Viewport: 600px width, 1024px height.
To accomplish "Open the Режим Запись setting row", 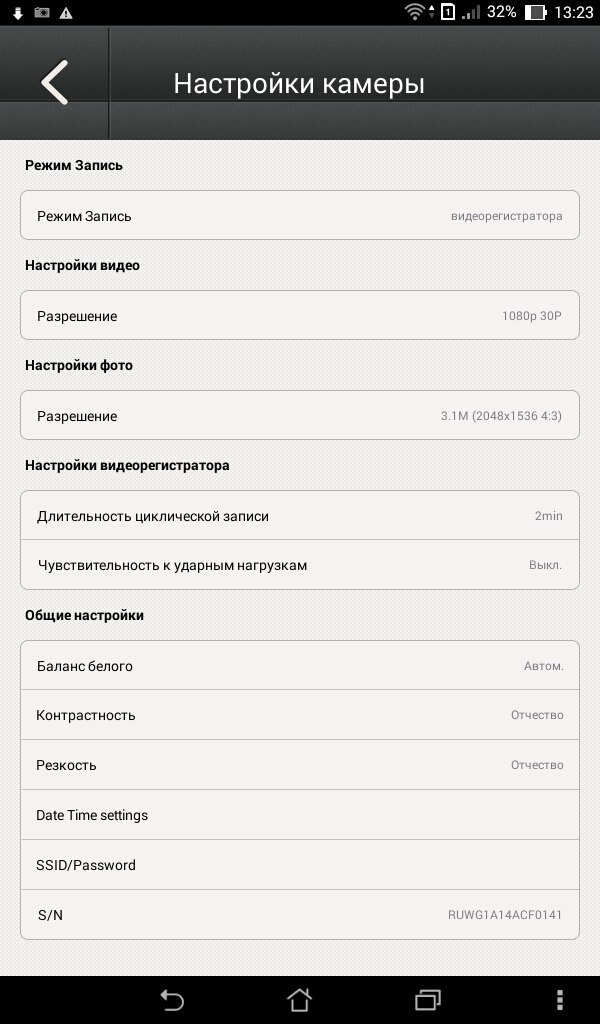I will point(300,216).
